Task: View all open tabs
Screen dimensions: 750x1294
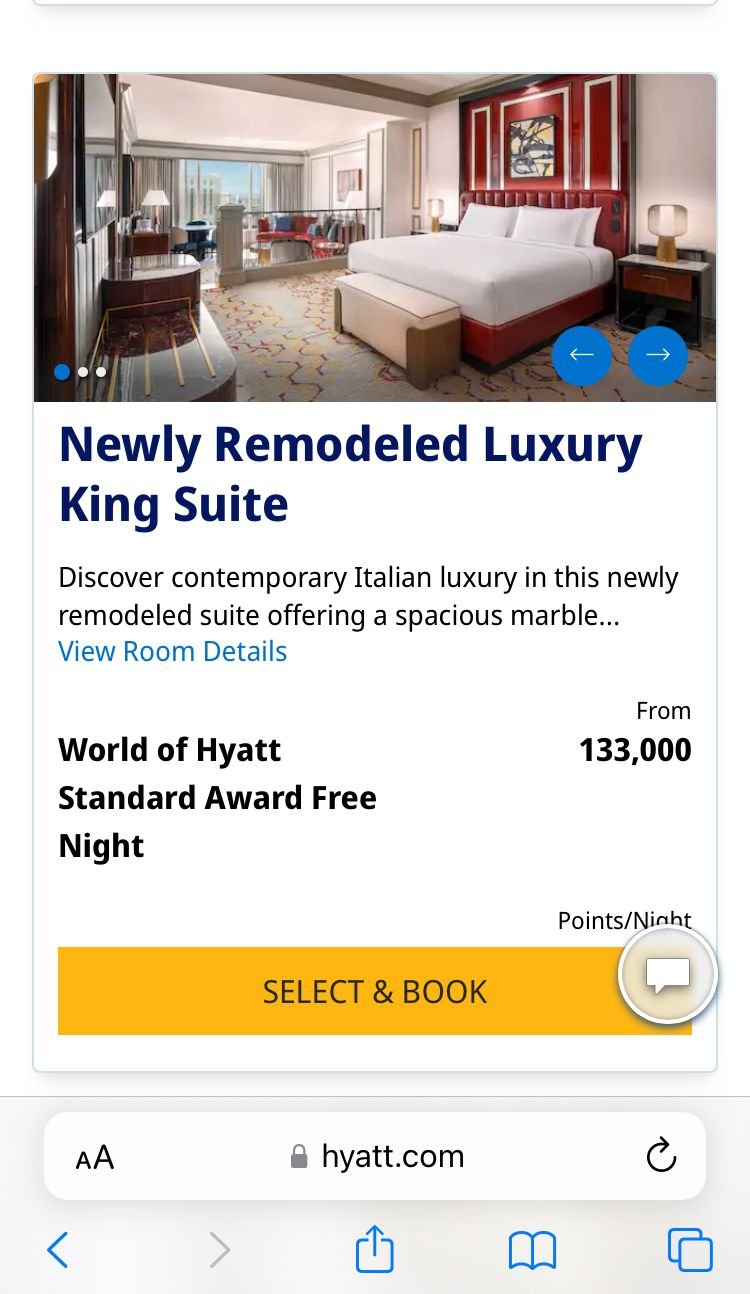Action: click(690, 1250)
